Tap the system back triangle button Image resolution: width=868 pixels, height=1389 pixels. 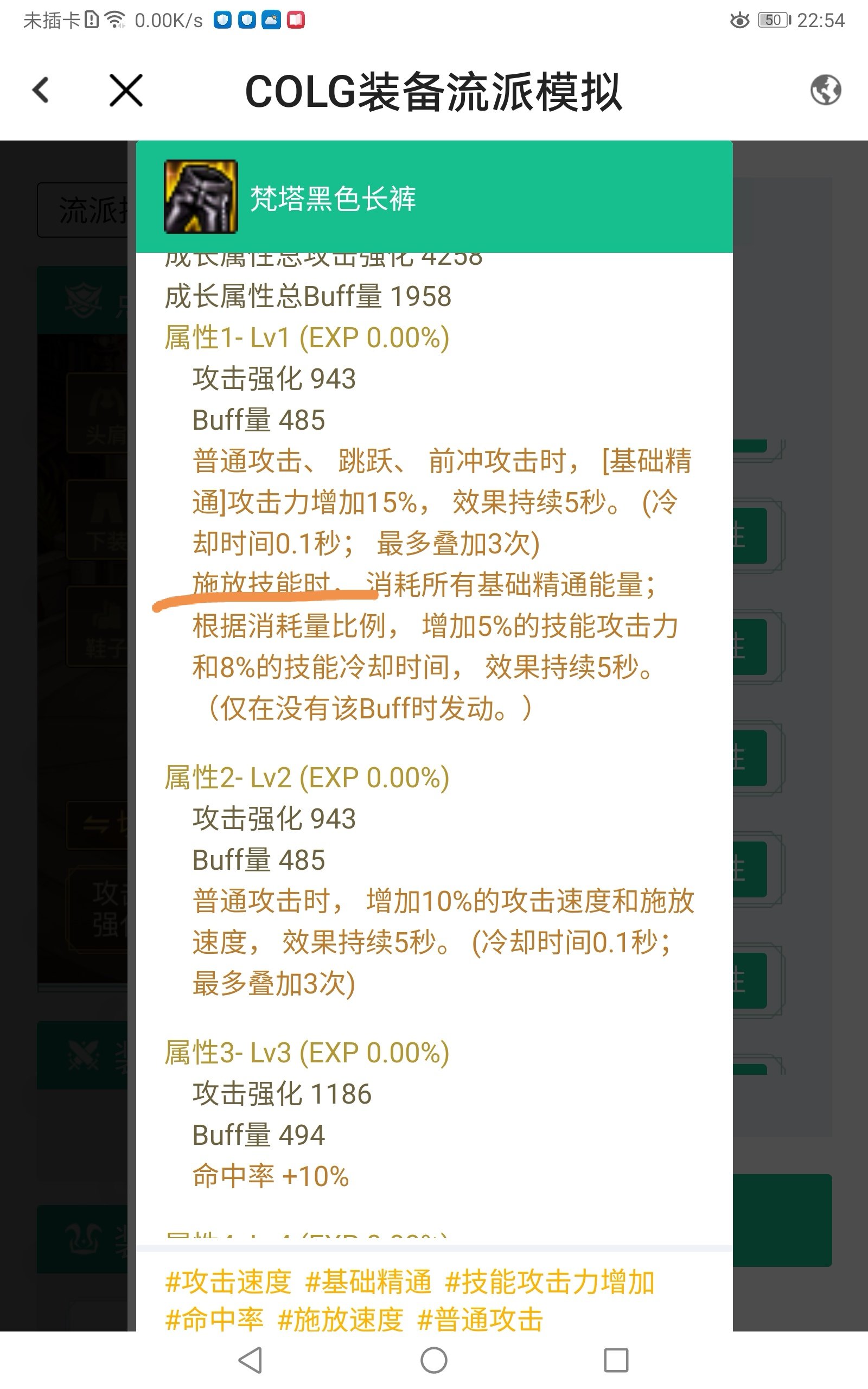251,1360
